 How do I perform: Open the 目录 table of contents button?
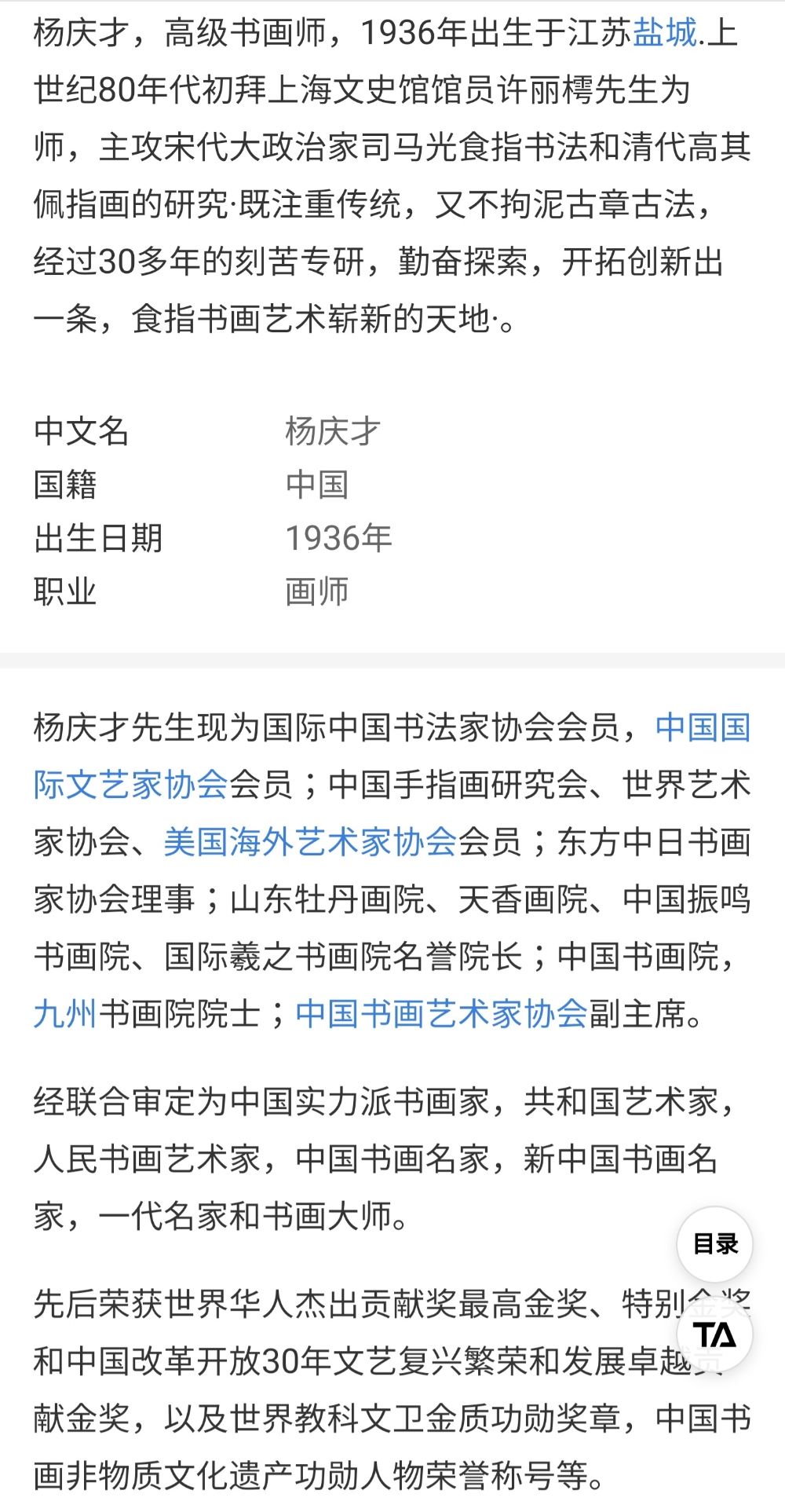[x=715, y=1244]
